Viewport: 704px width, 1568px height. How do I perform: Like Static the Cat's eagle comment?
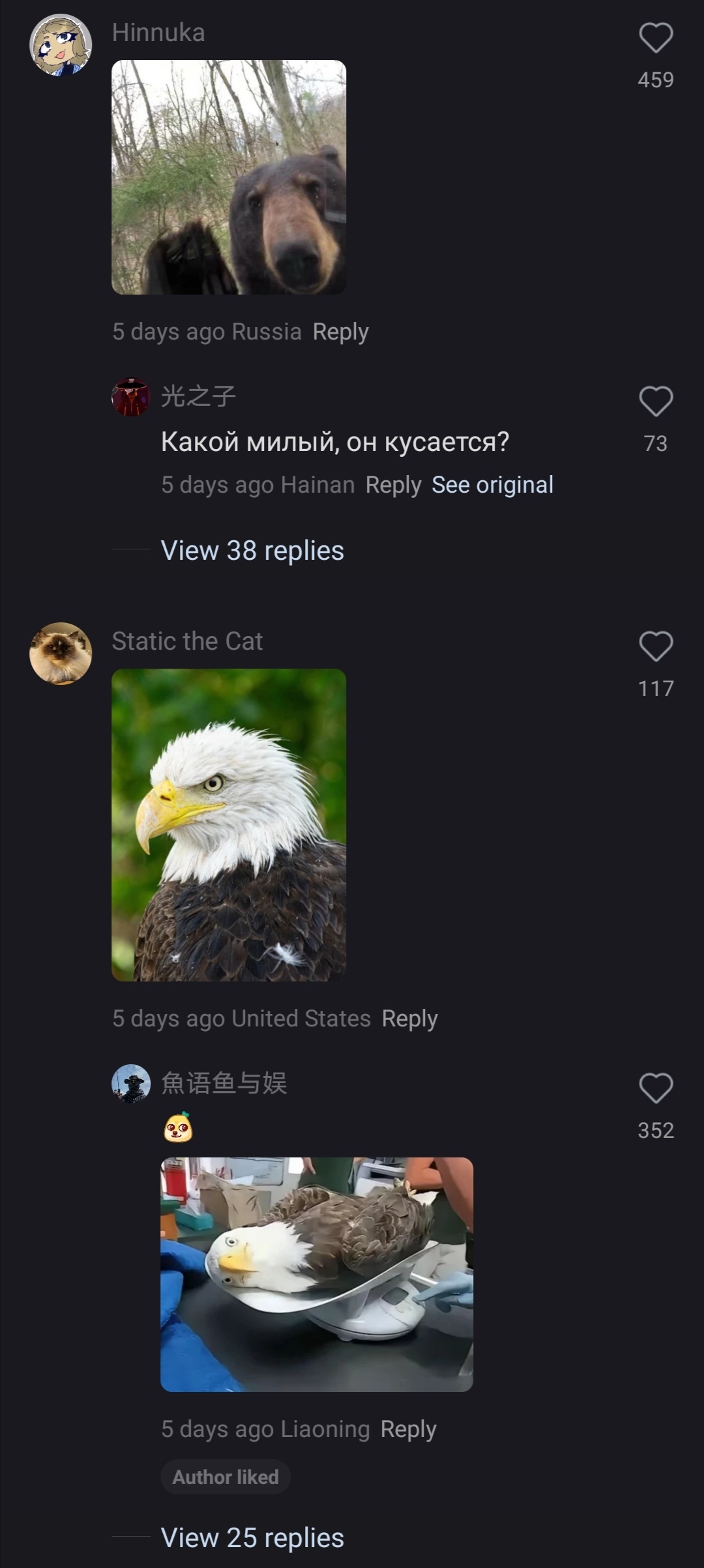point(656,646)
